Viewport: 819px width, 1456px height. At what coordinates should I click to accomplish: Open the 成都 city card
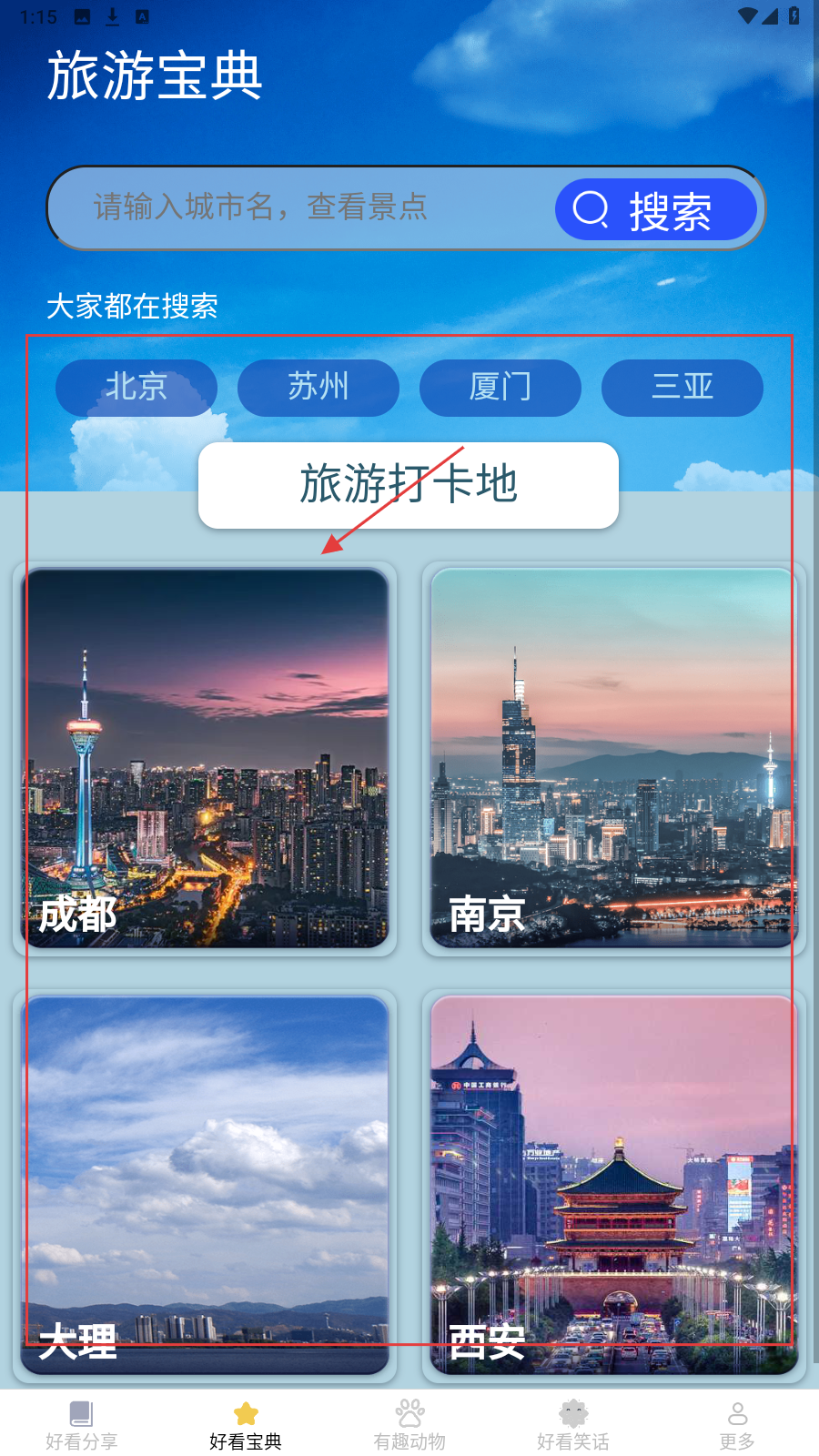pos(205,758)
